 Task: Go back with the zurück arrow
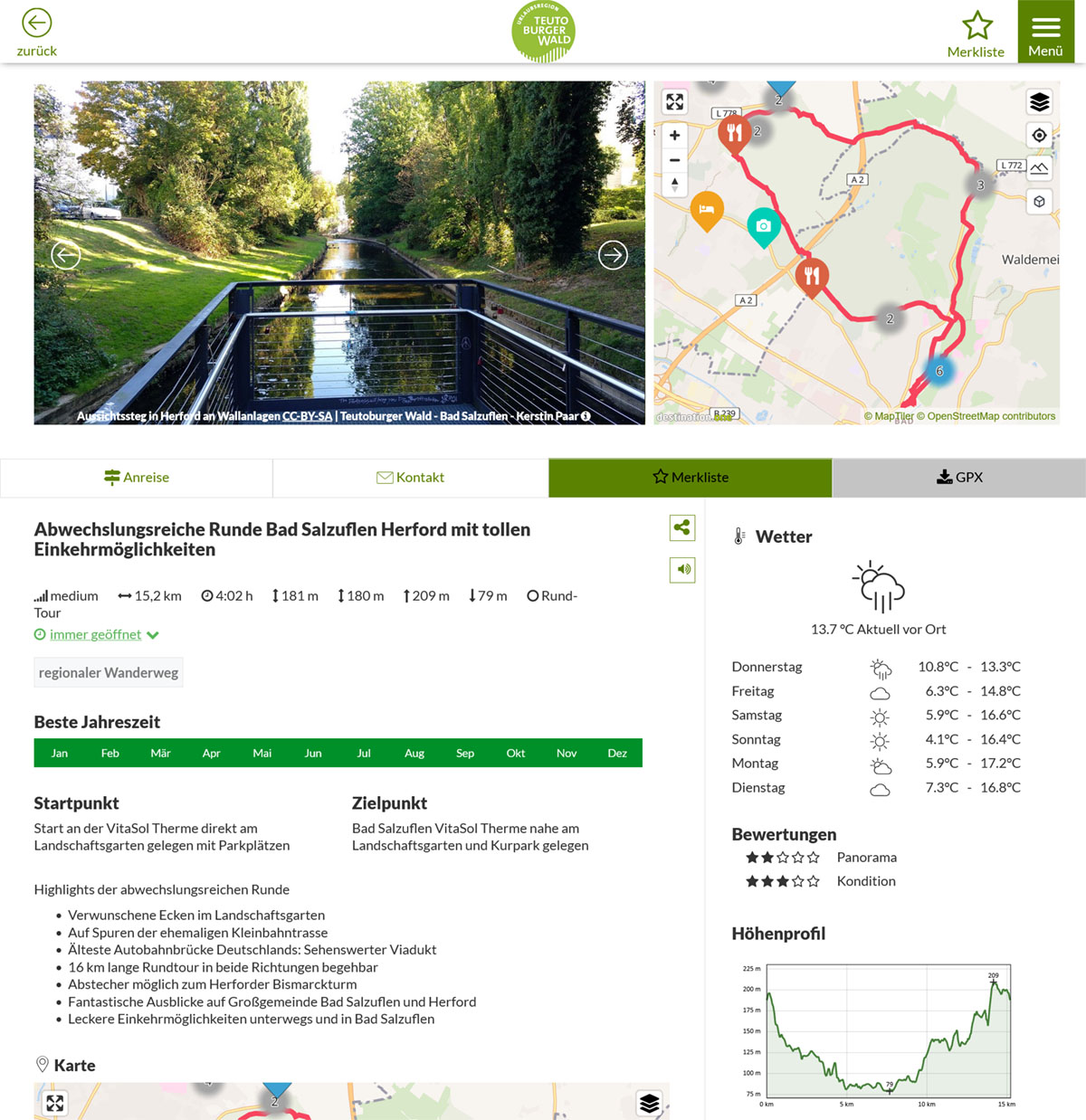tap(36, 33)
